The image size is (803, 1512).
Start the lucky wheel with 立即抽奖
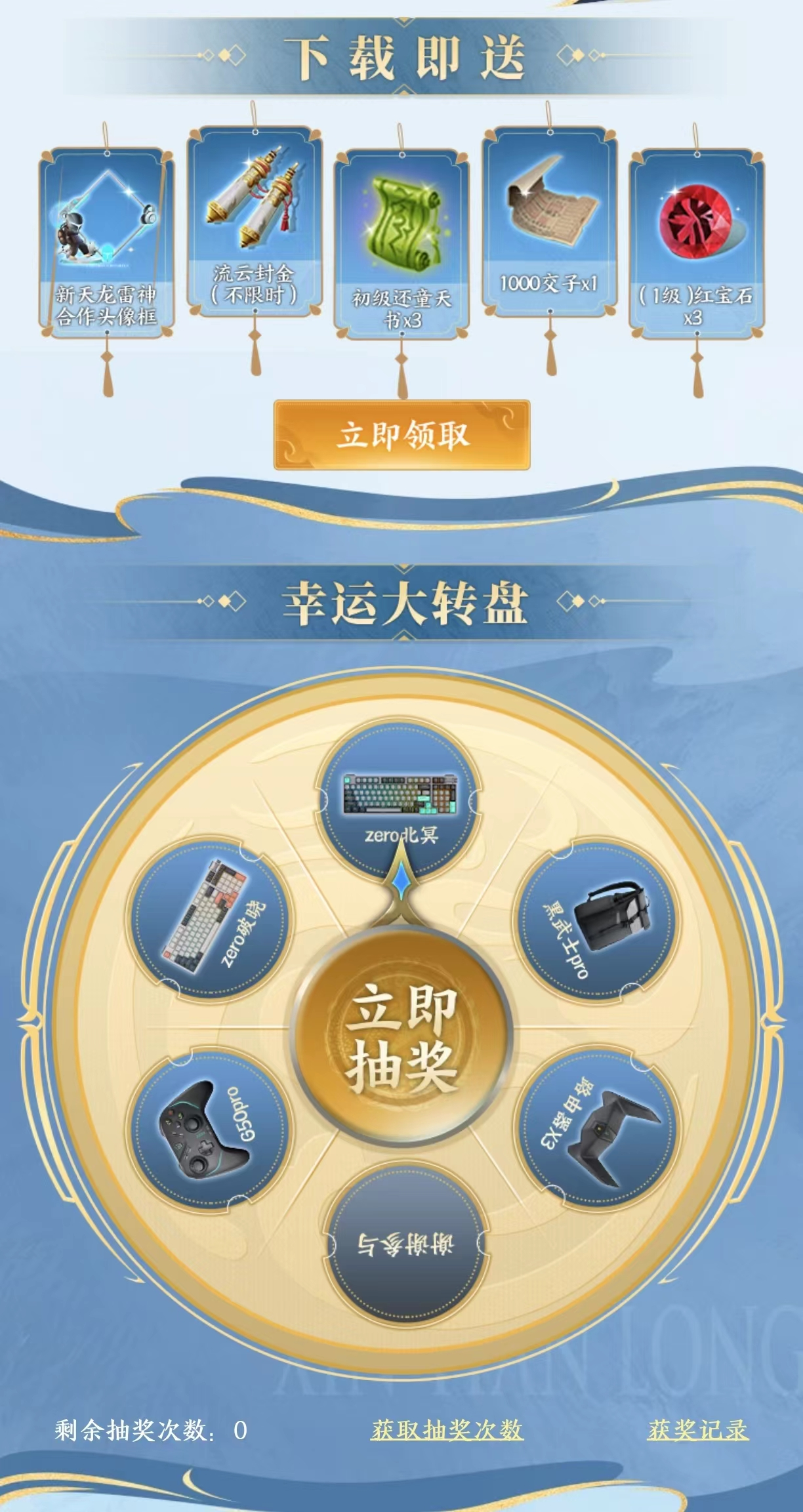pyautogui.click(x=401, y=1038)
